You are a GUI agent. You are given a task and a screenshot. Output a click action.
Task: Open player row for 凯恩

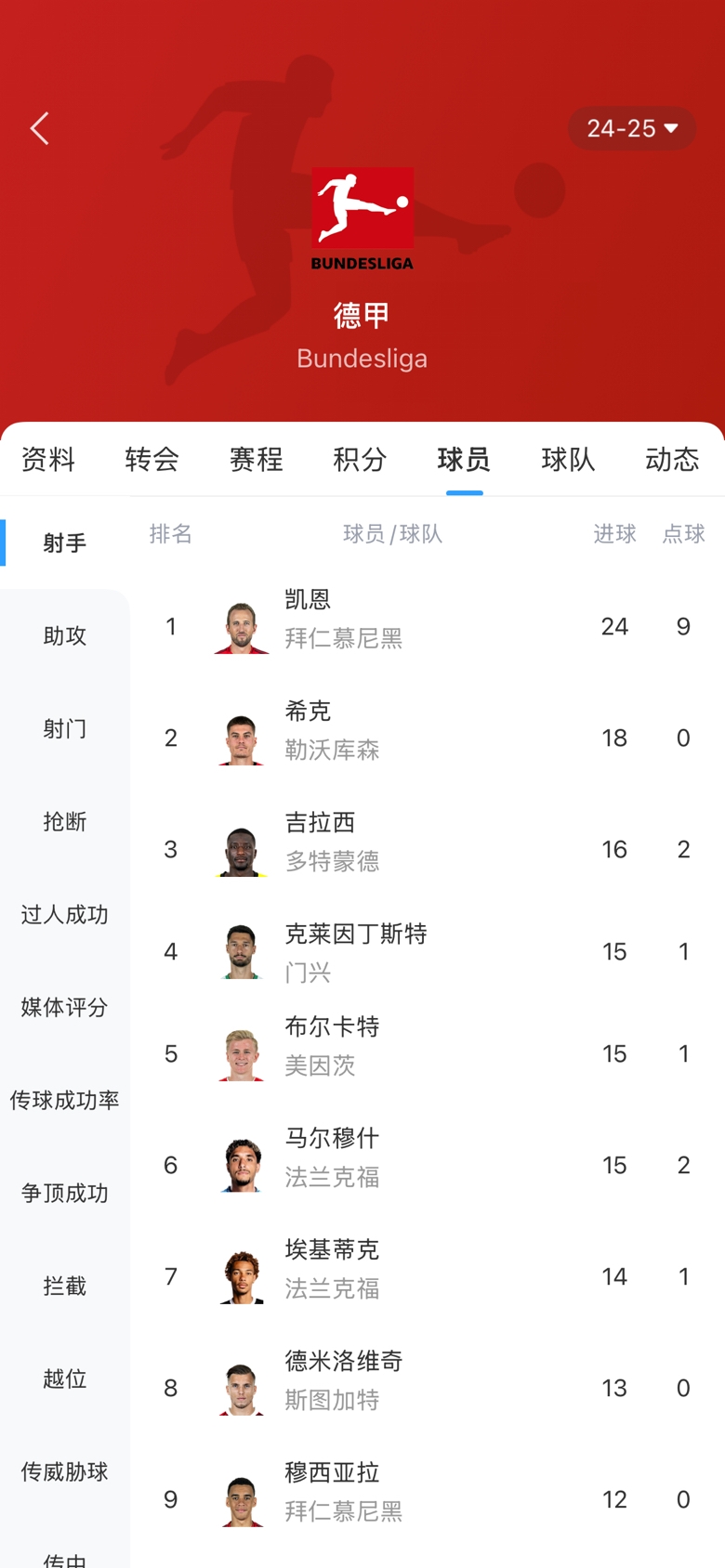tap(428, 626)
